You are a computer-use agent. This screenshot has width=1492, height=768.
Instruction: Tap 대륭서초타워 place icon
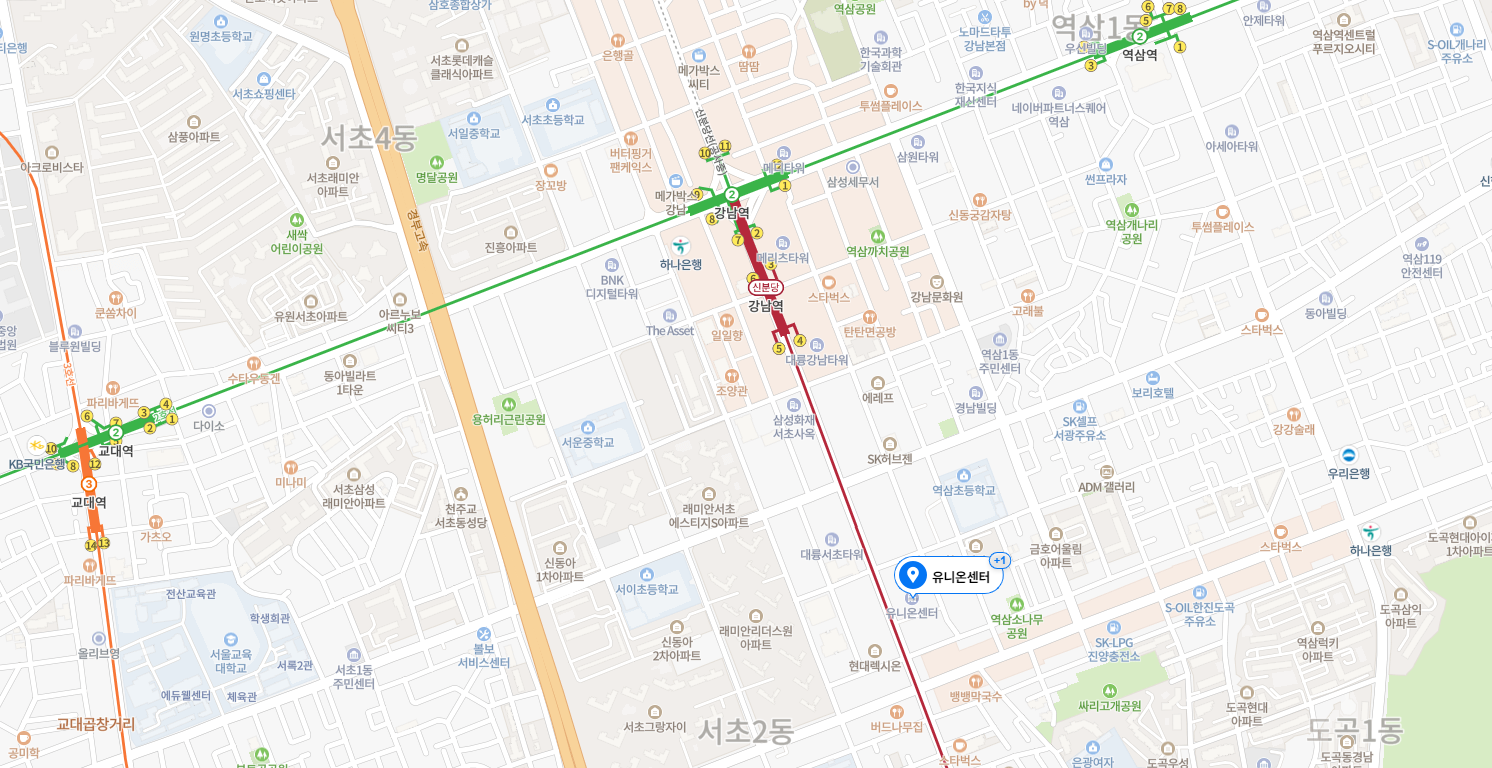(832, 539)
